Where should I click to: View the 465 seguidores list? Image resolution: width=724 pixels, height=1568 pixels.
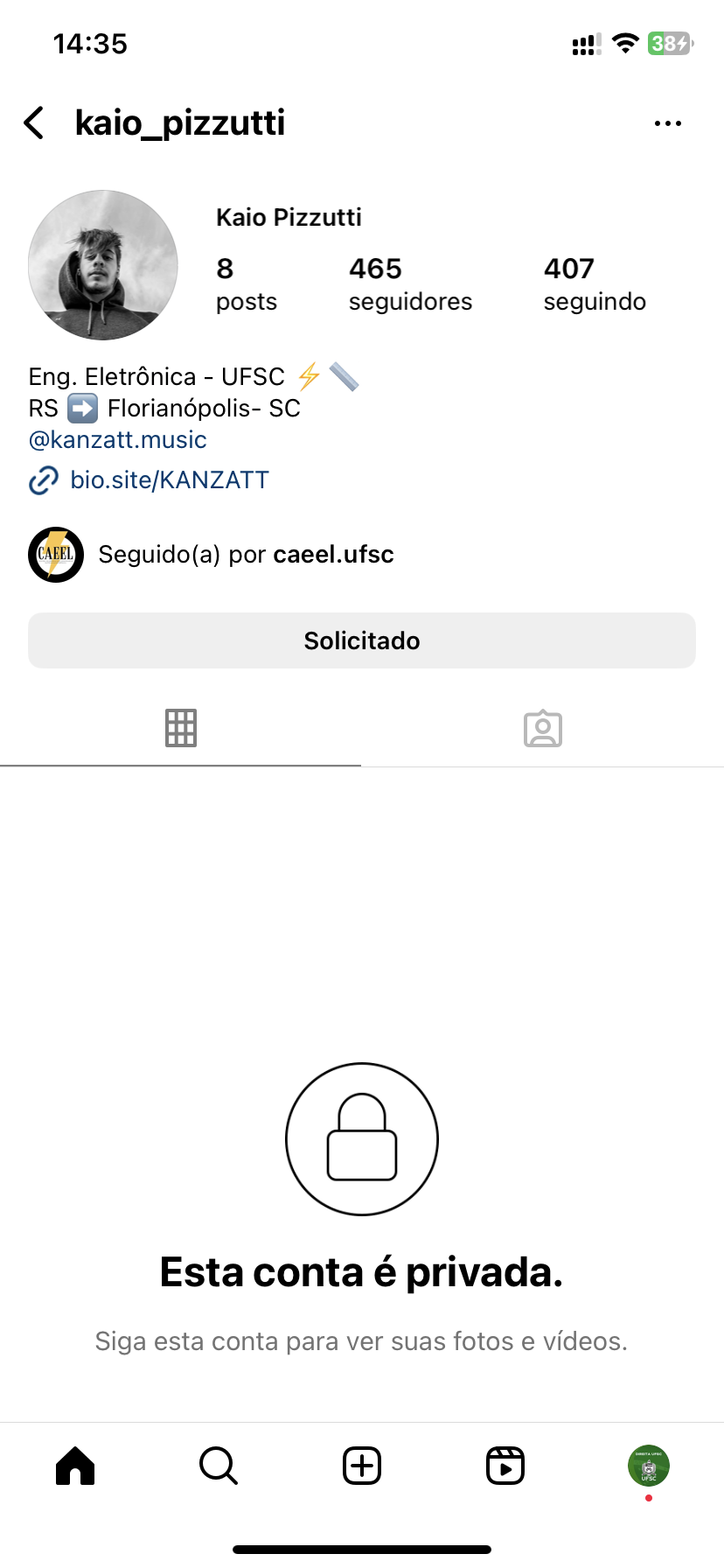pyautogui.click(x=409, y=283)
